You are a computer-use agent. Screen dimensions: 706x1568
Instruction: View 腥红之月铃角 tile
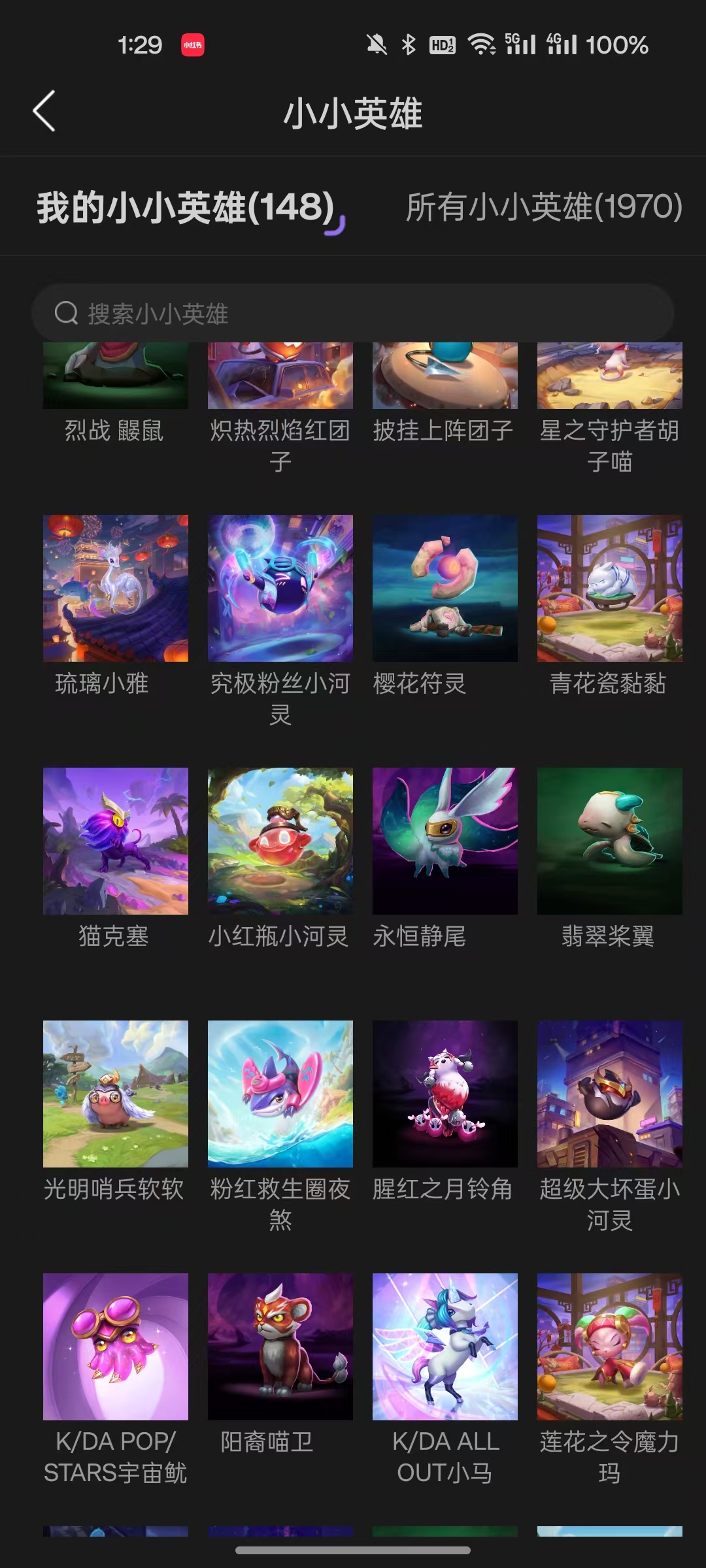[x=445, y=1094]
